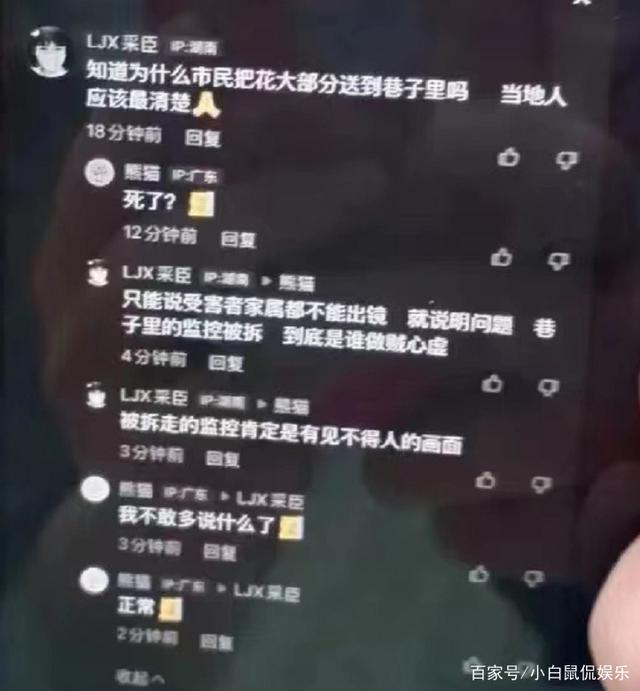Dislike the reply starting with 只能说受害者家属
The image size is (640, 691).
(x=549, y=385)
